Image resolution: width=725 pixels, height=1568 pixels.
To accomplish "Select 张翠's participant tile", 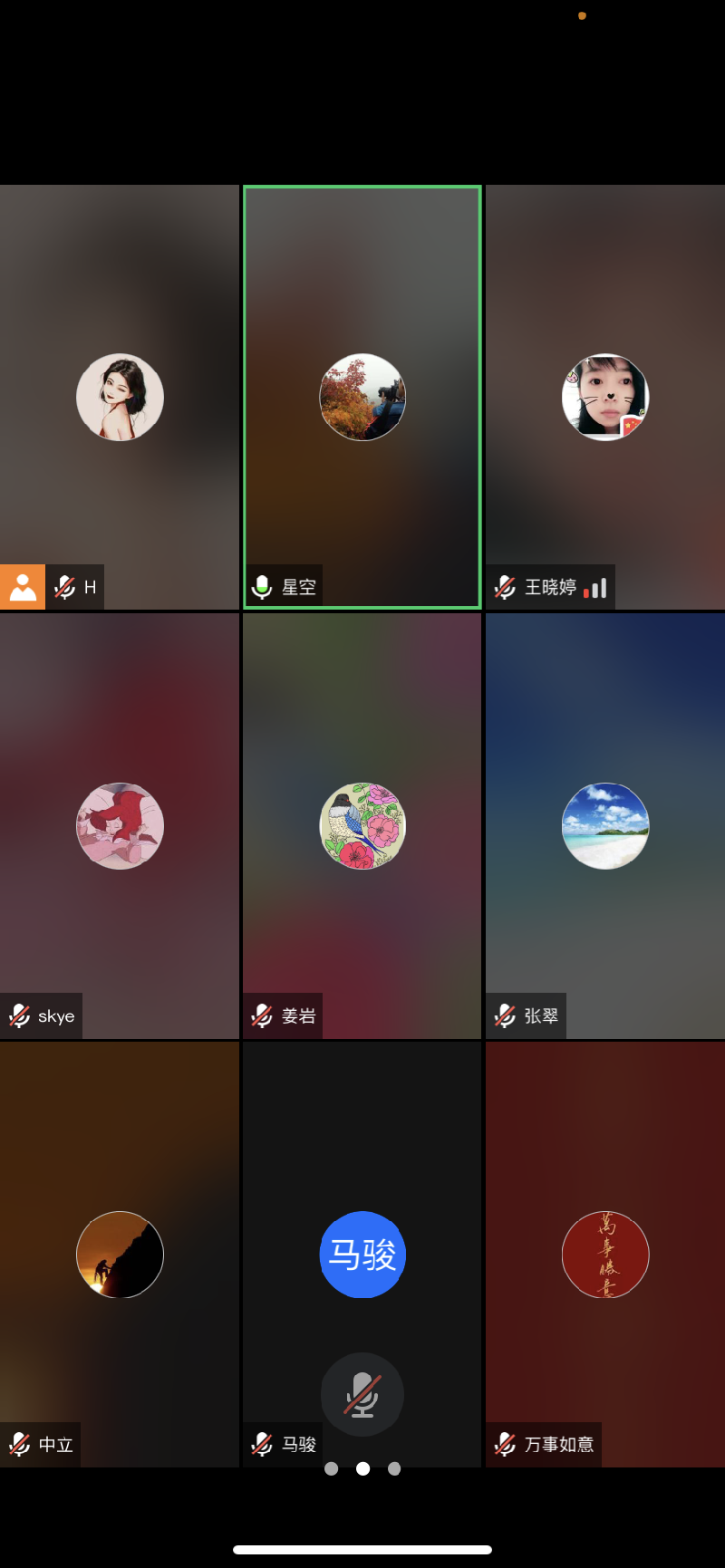I will click(x=605, y=825).
